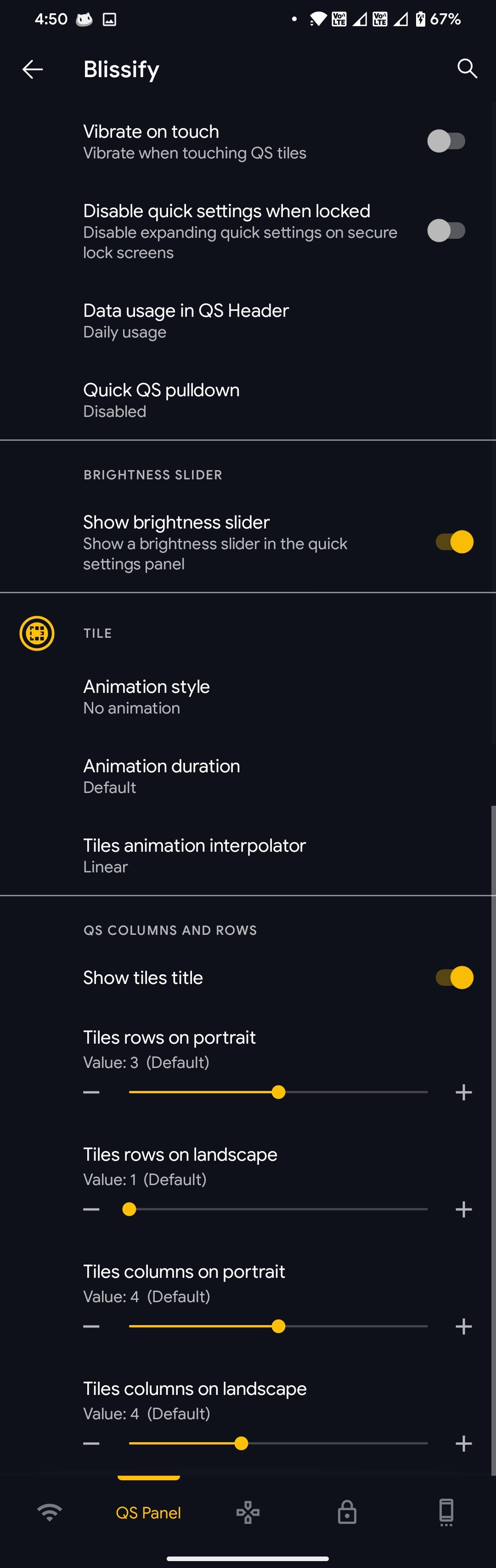Toggle Disable quick settings when locked
The image size is (496, 1568).
pos(446,230)
